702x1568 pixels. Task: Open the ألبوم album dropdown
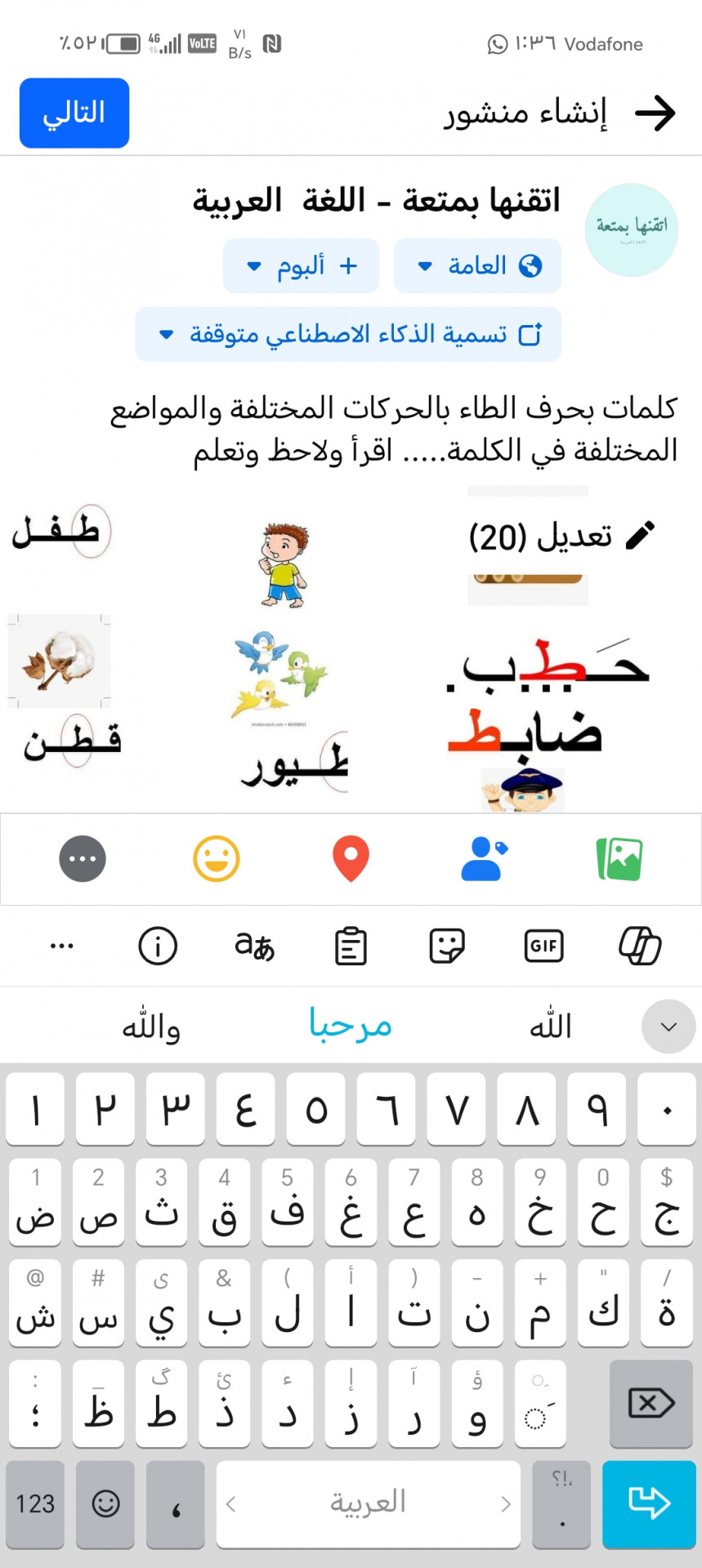pos(301,265)
